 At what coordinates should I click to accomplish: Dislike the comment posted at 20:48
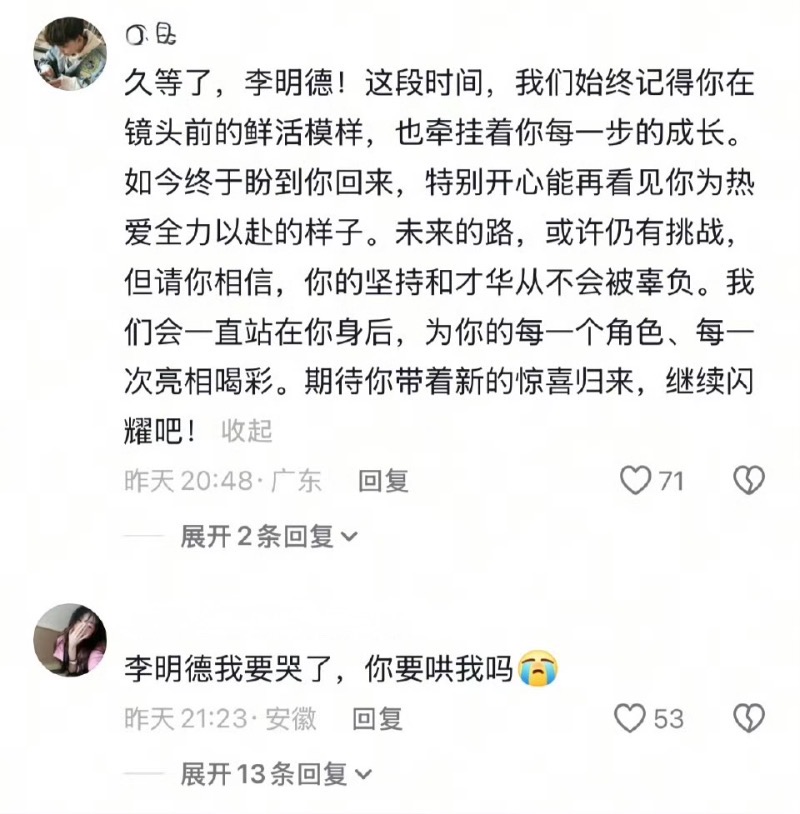(749, 481)
